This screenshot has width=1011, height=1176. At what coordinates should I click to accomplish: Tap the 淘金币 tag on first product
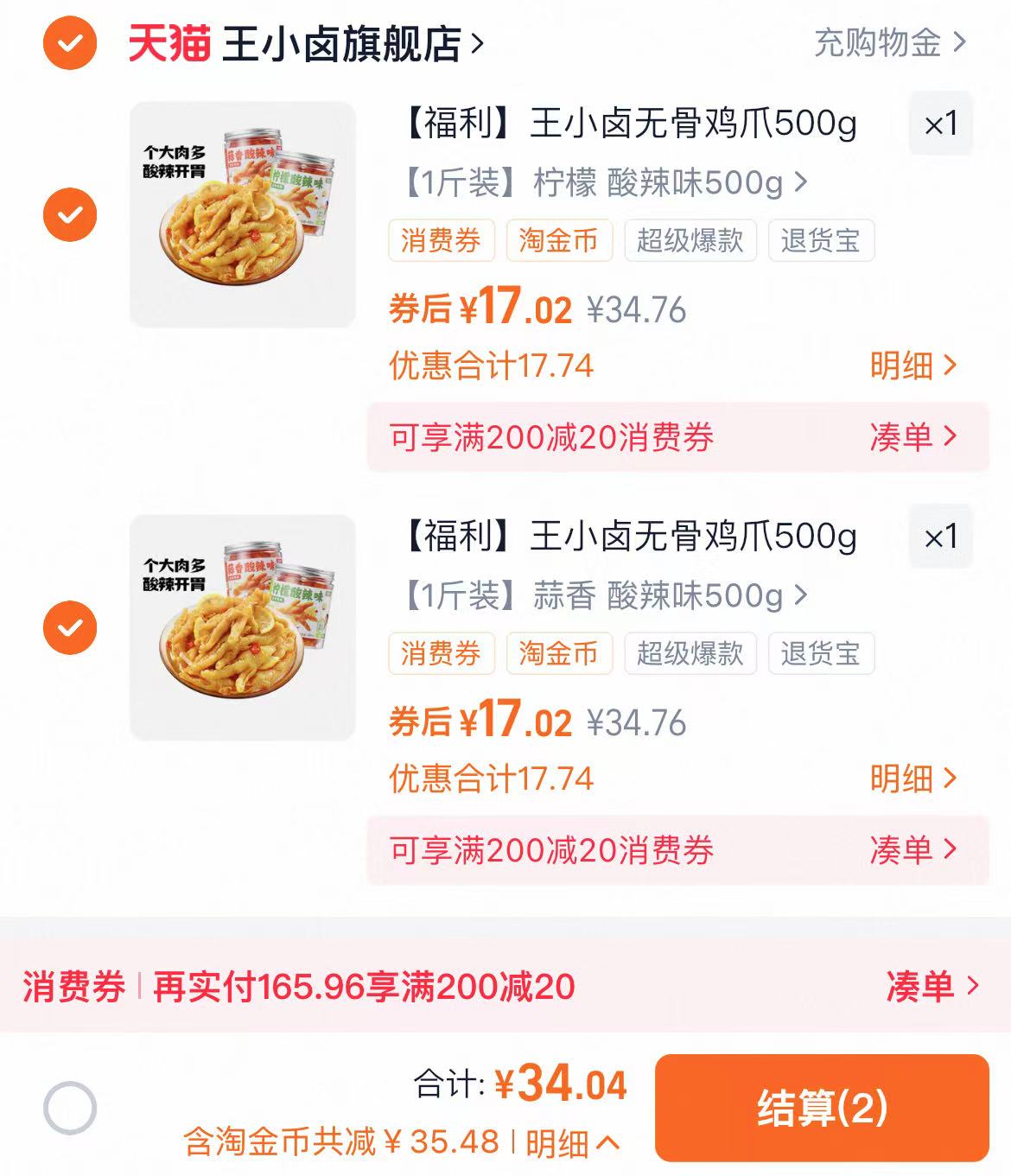(559, 241)
